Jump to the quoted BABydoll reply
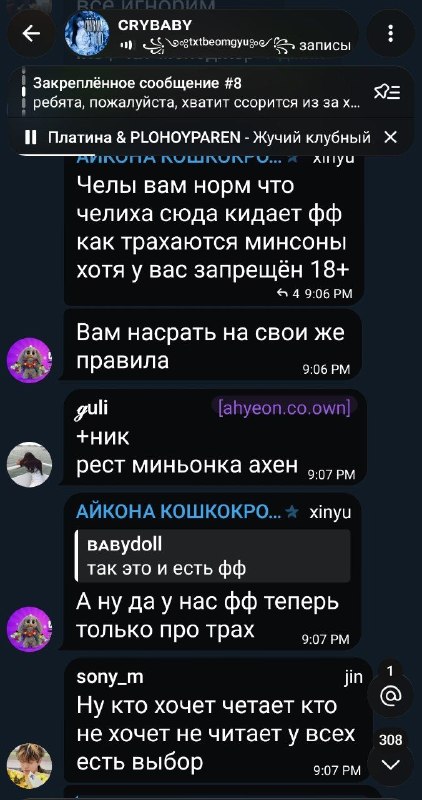Screen dimensions: 422x800 tap(213, 556)
